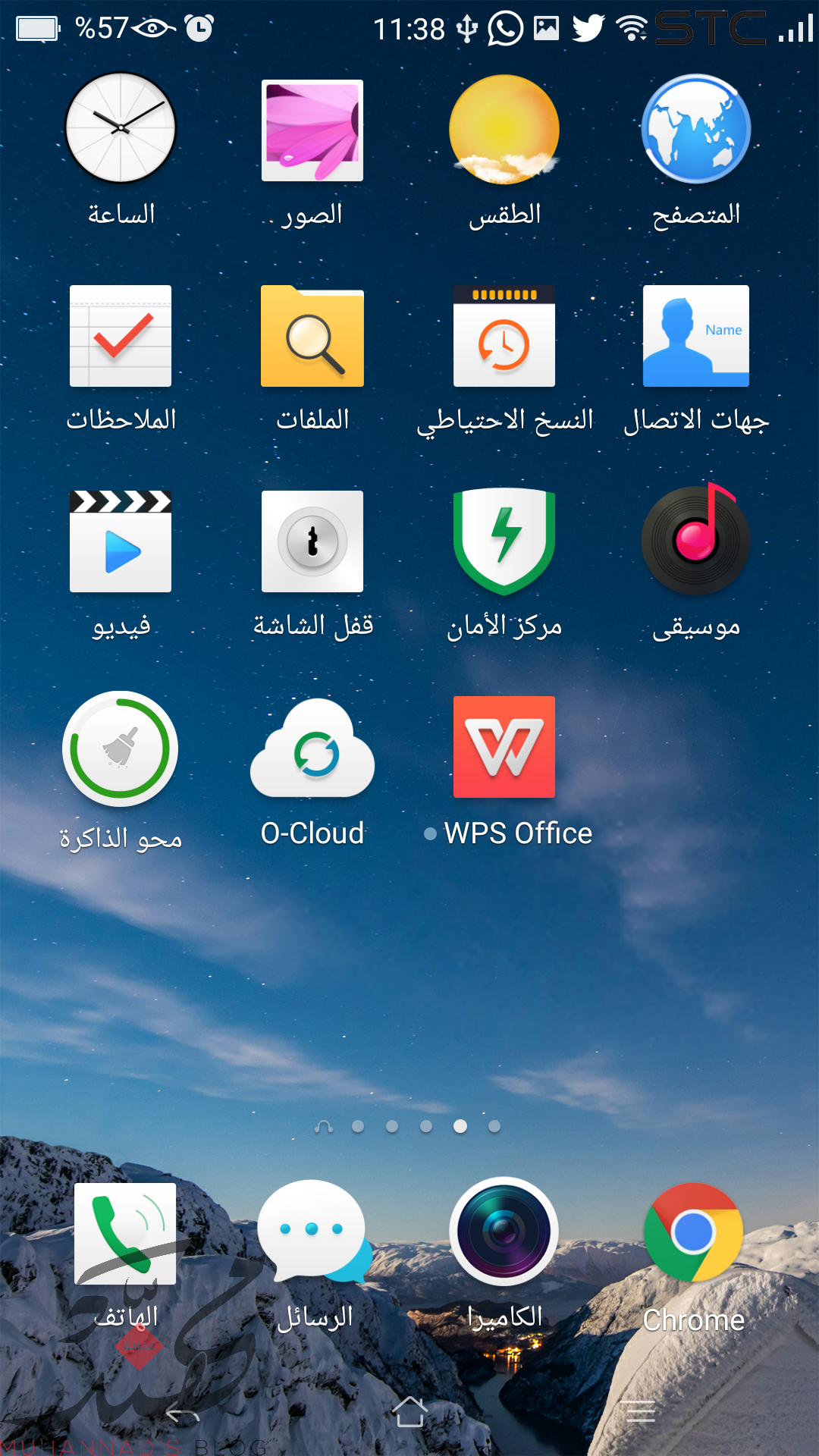Open the Video app (فيديو)

(121, 541)
